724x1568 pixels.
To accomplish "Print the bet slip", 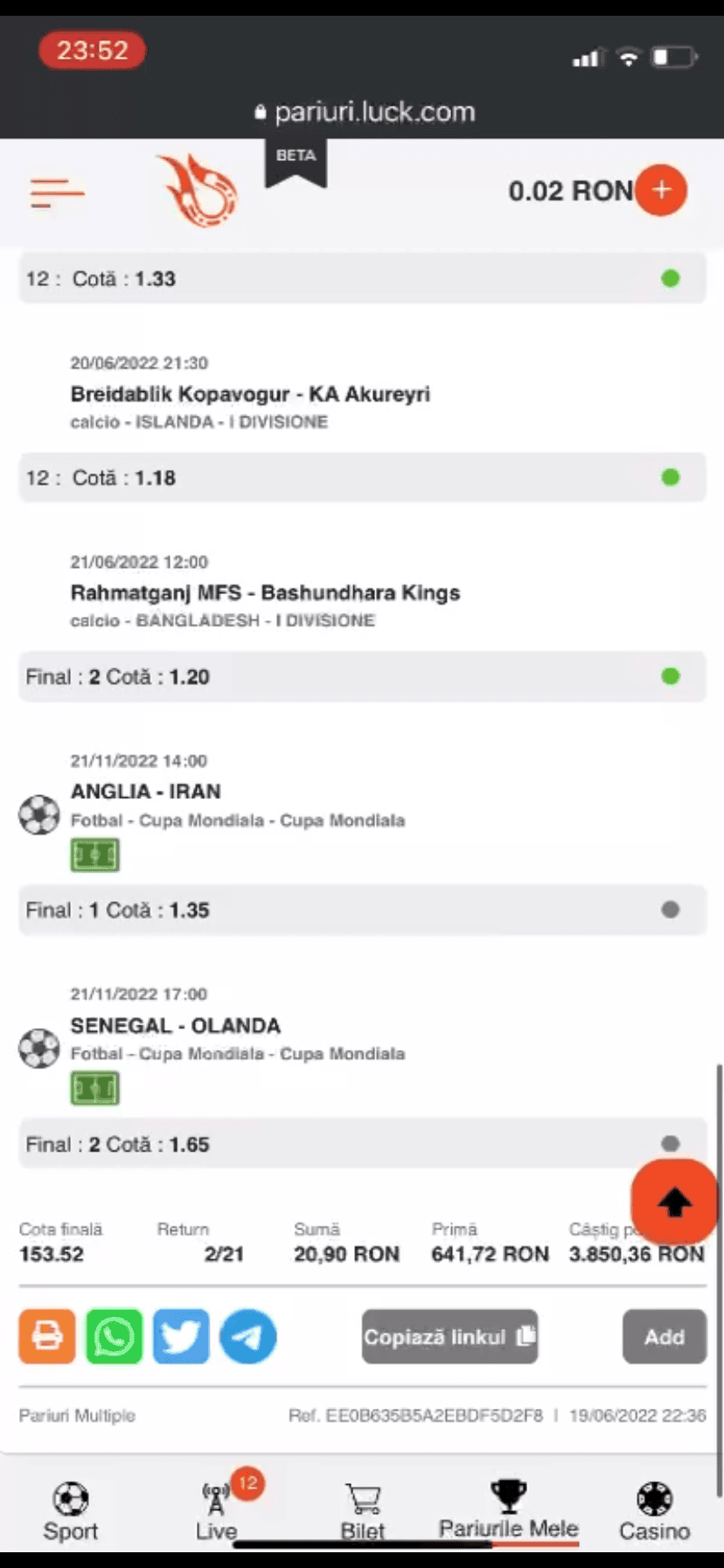I will tap(47, 1336).
